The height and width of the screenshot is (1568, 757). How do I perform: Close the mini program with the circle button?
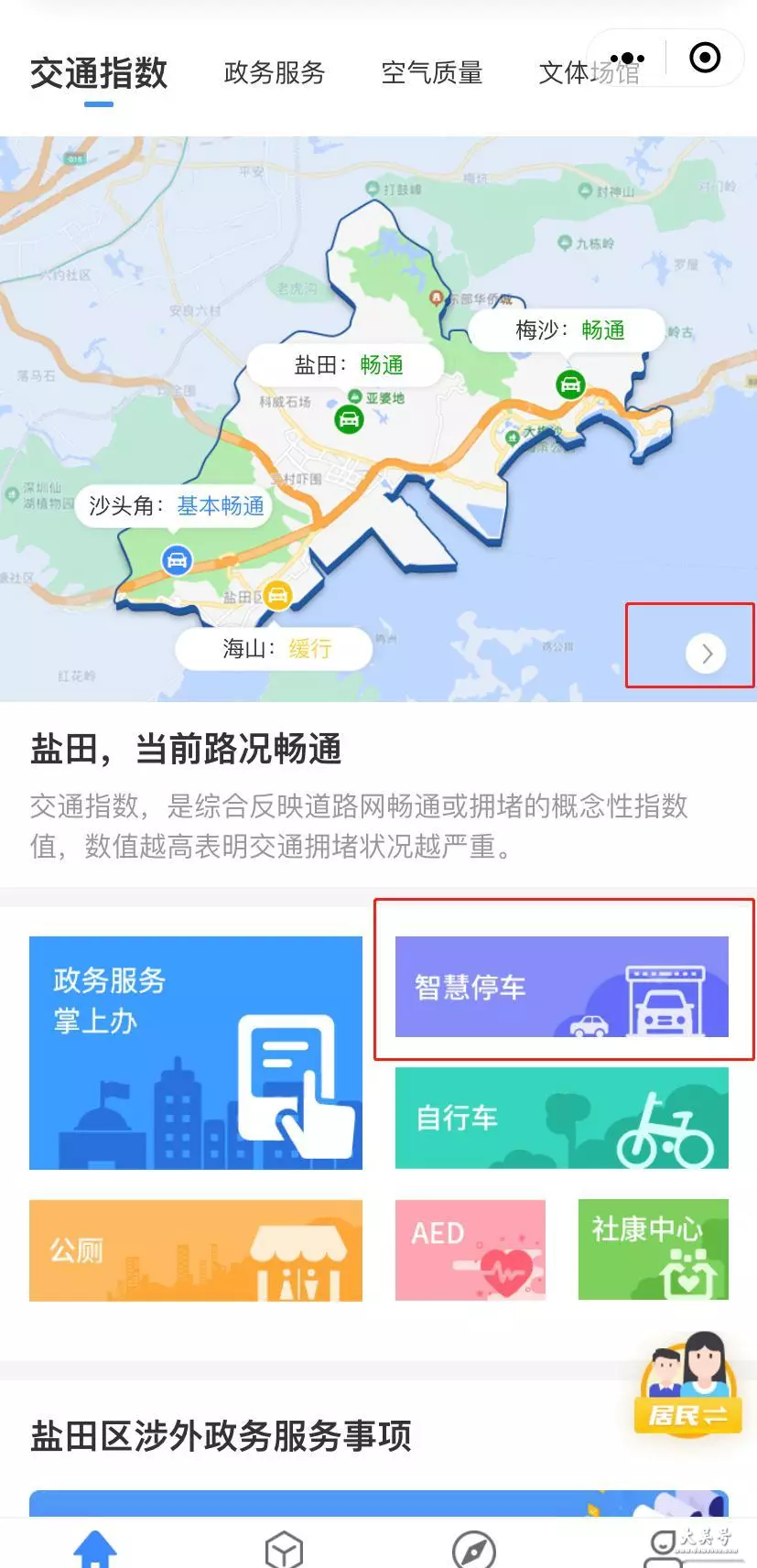705,58
